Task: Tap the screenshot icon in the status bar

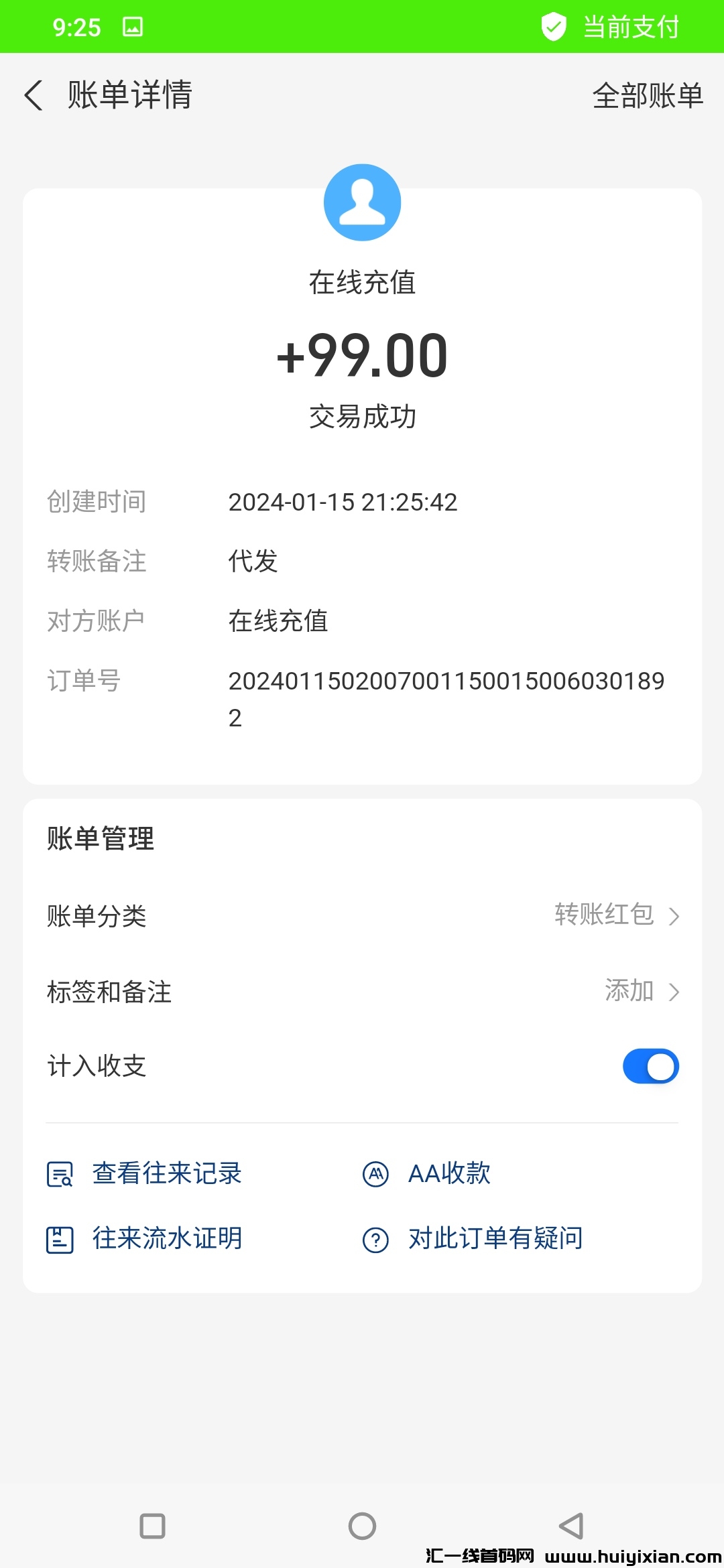Action: pos(133,27)
